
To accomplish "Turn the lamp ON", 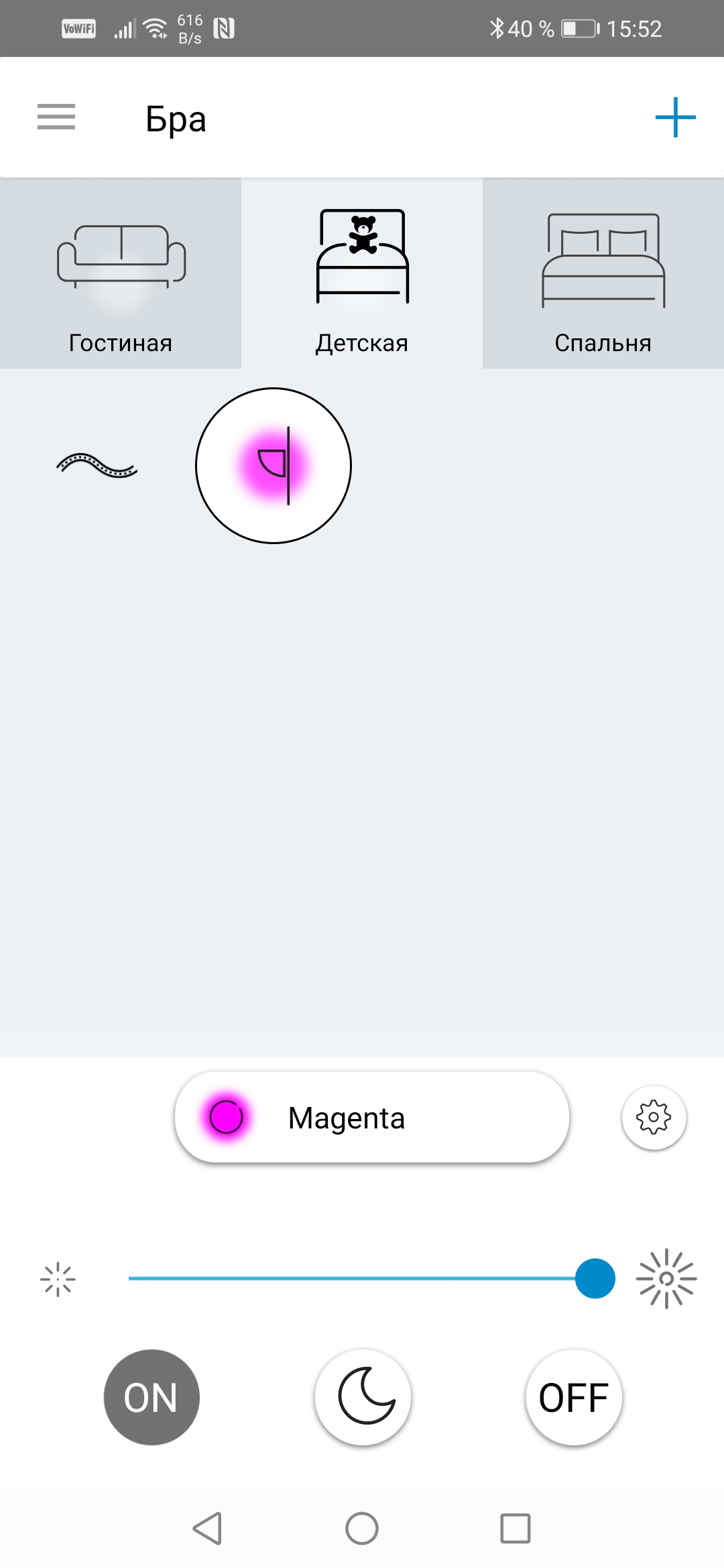I will click(152, 1397).
